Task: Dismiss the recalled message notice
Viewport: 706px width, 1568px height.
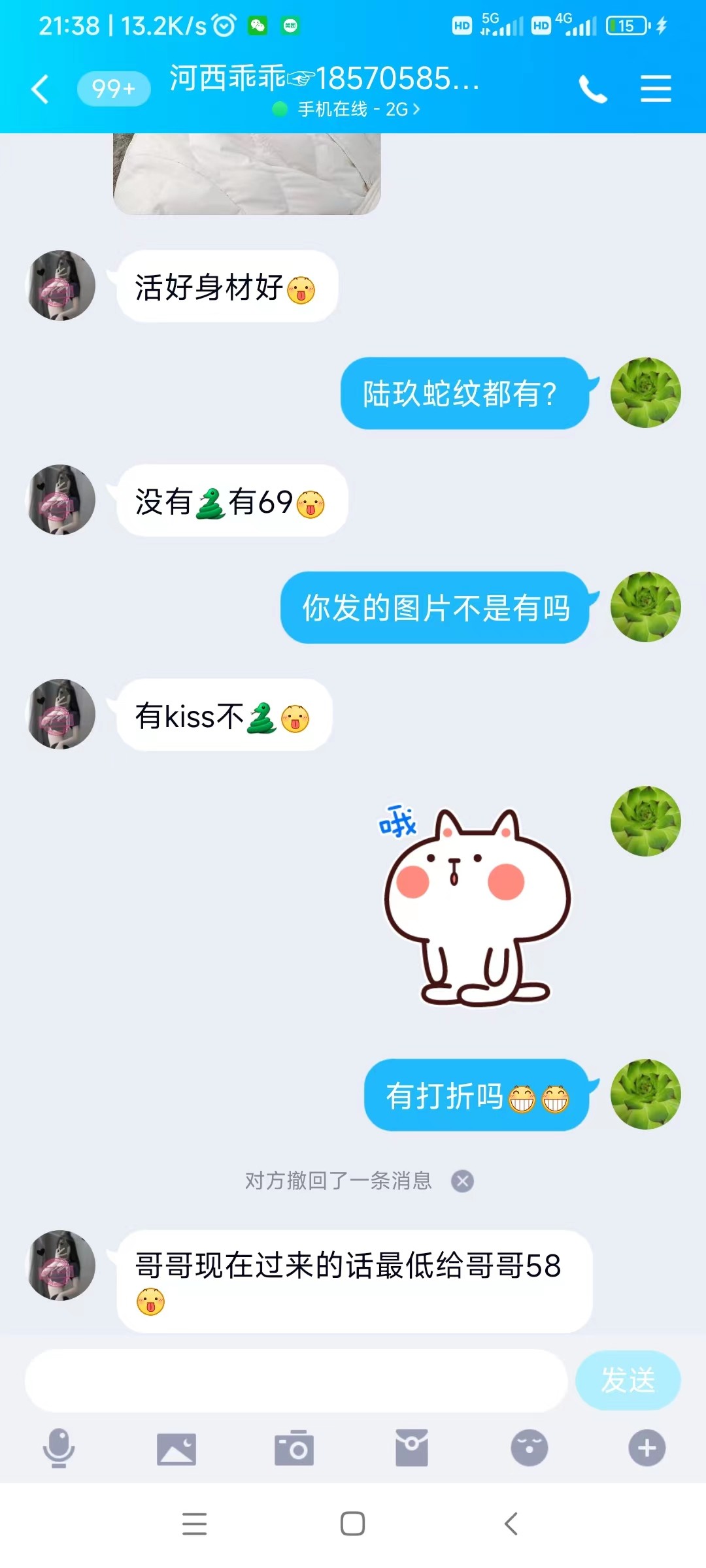Action: coord(463,1181)
